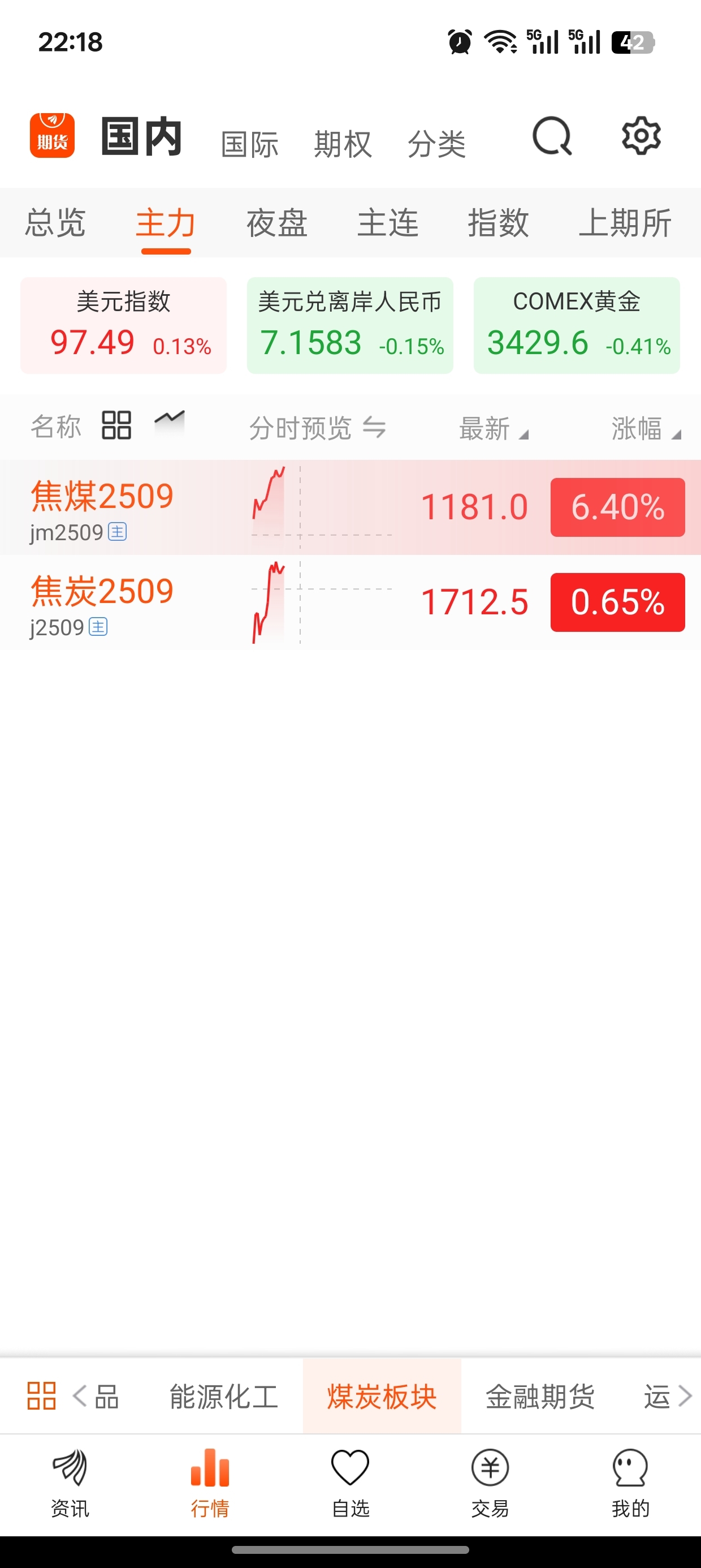Switch to the 国际 top tab
The image size is (701, 1568).
coord(249,144)
